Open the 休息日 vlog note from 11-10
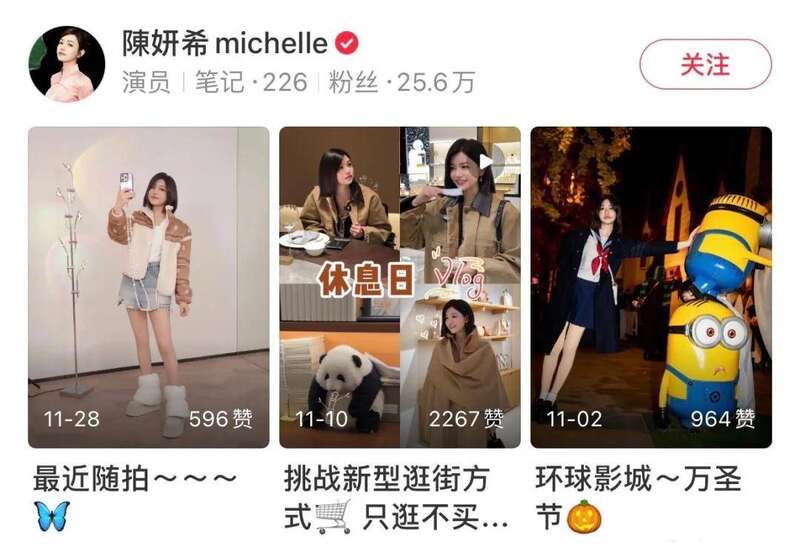Screen dimensions: 800x547 (x=400, y=287)
